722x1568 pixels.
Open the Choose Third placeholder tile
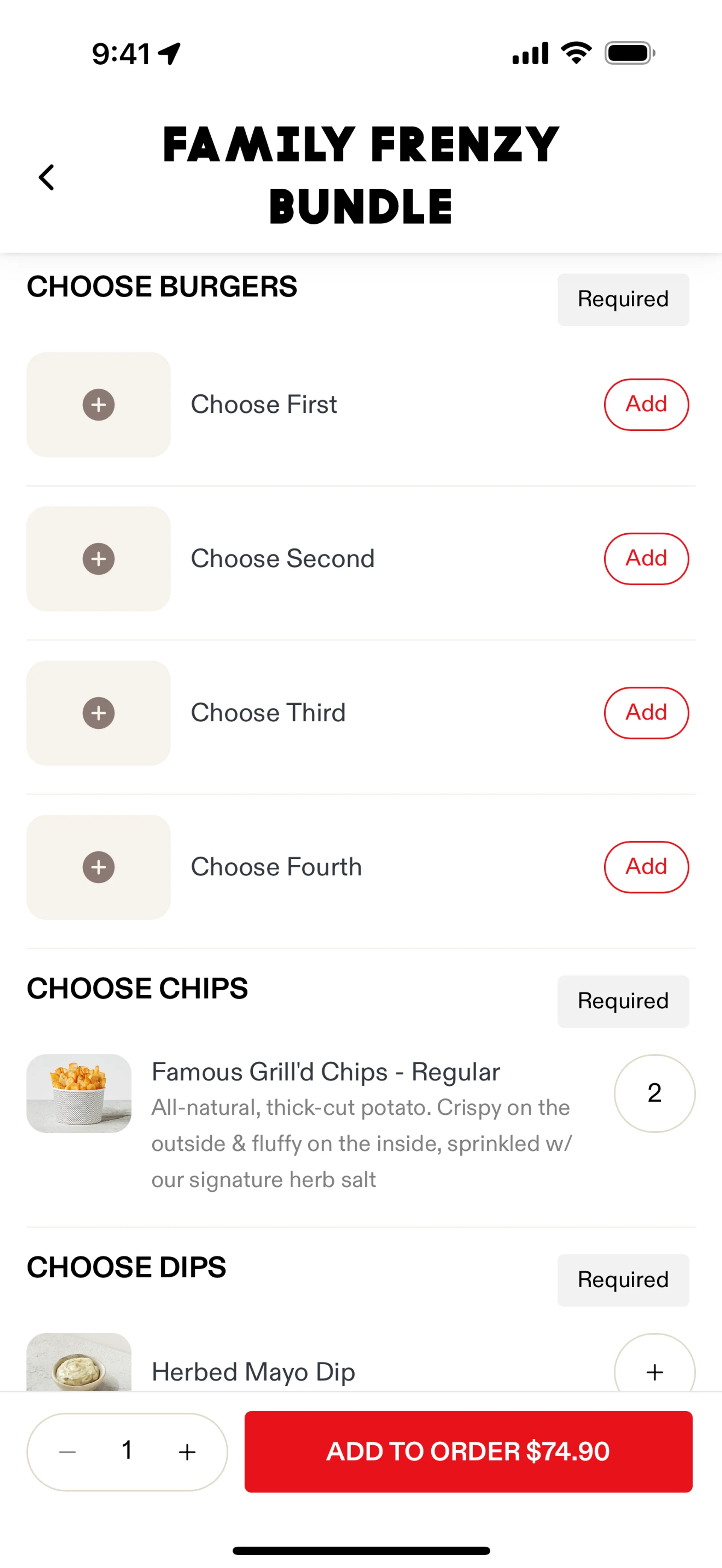[x=99, y=713]
